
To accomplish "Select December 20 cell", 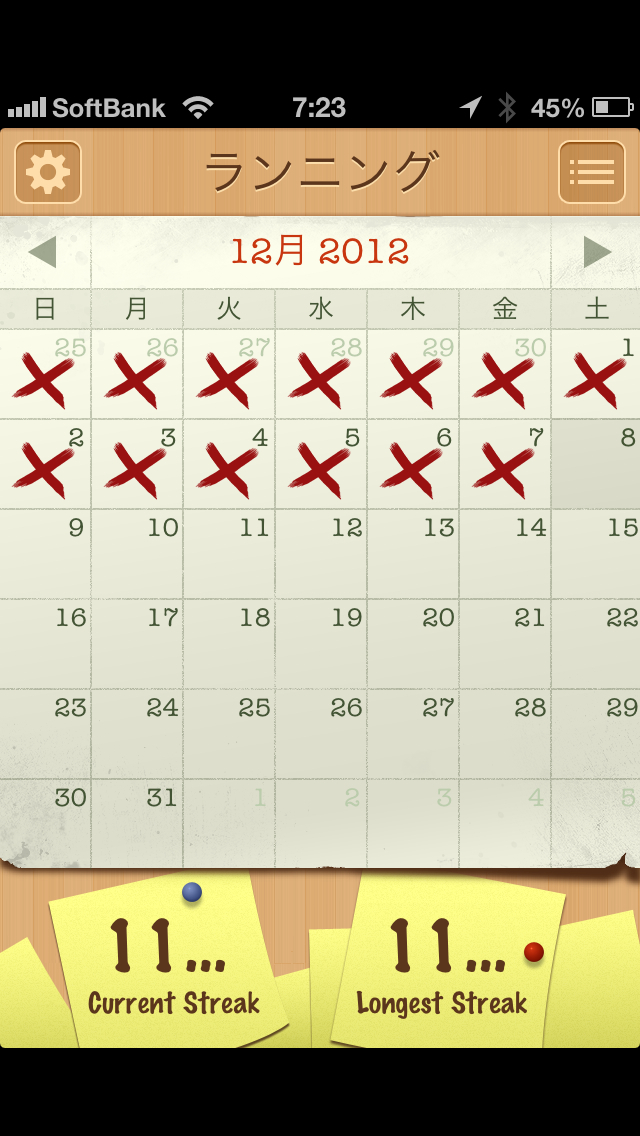I will pos(413,645).
